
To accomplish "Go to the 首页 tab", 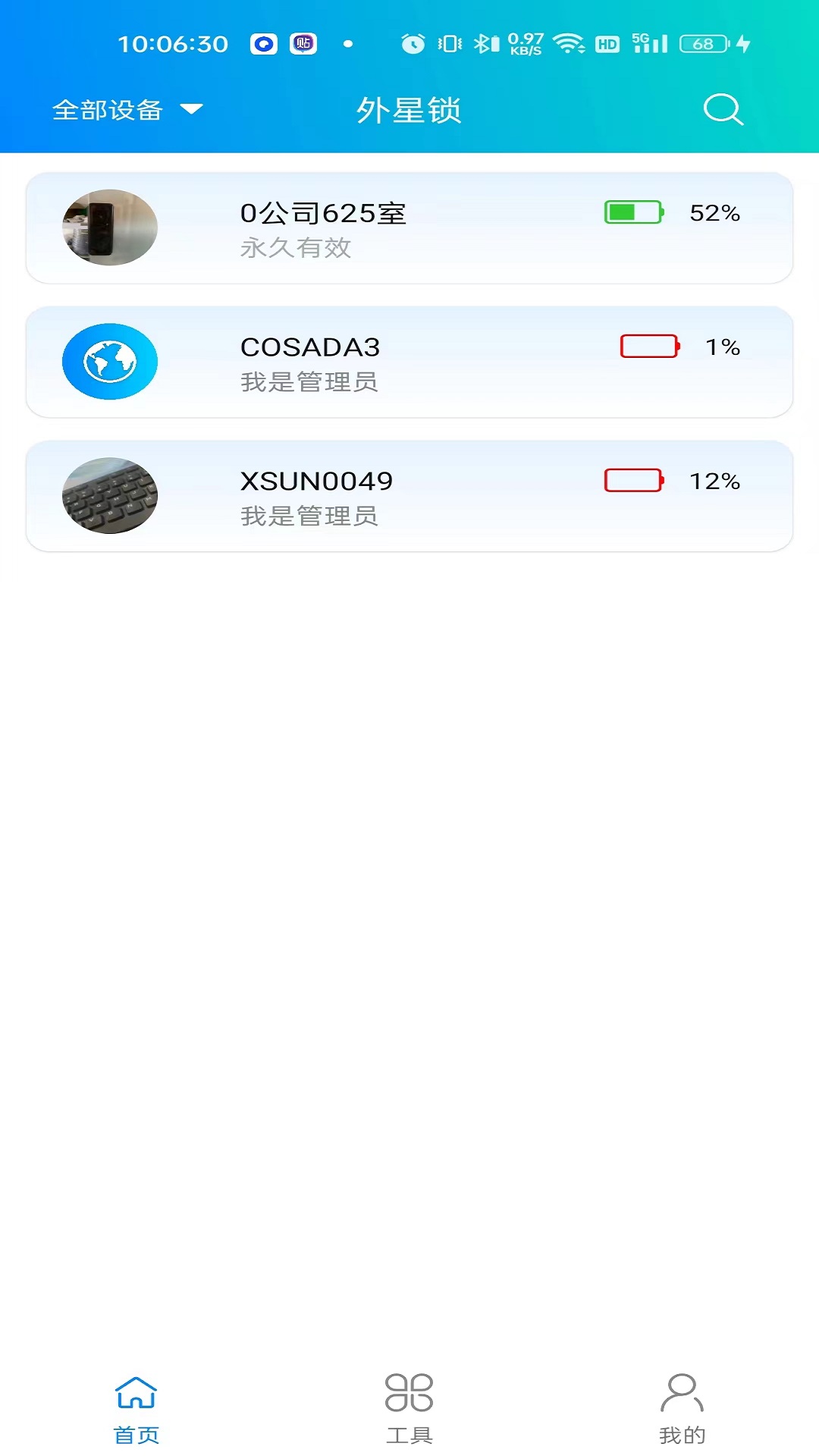I will [136, 1408].
